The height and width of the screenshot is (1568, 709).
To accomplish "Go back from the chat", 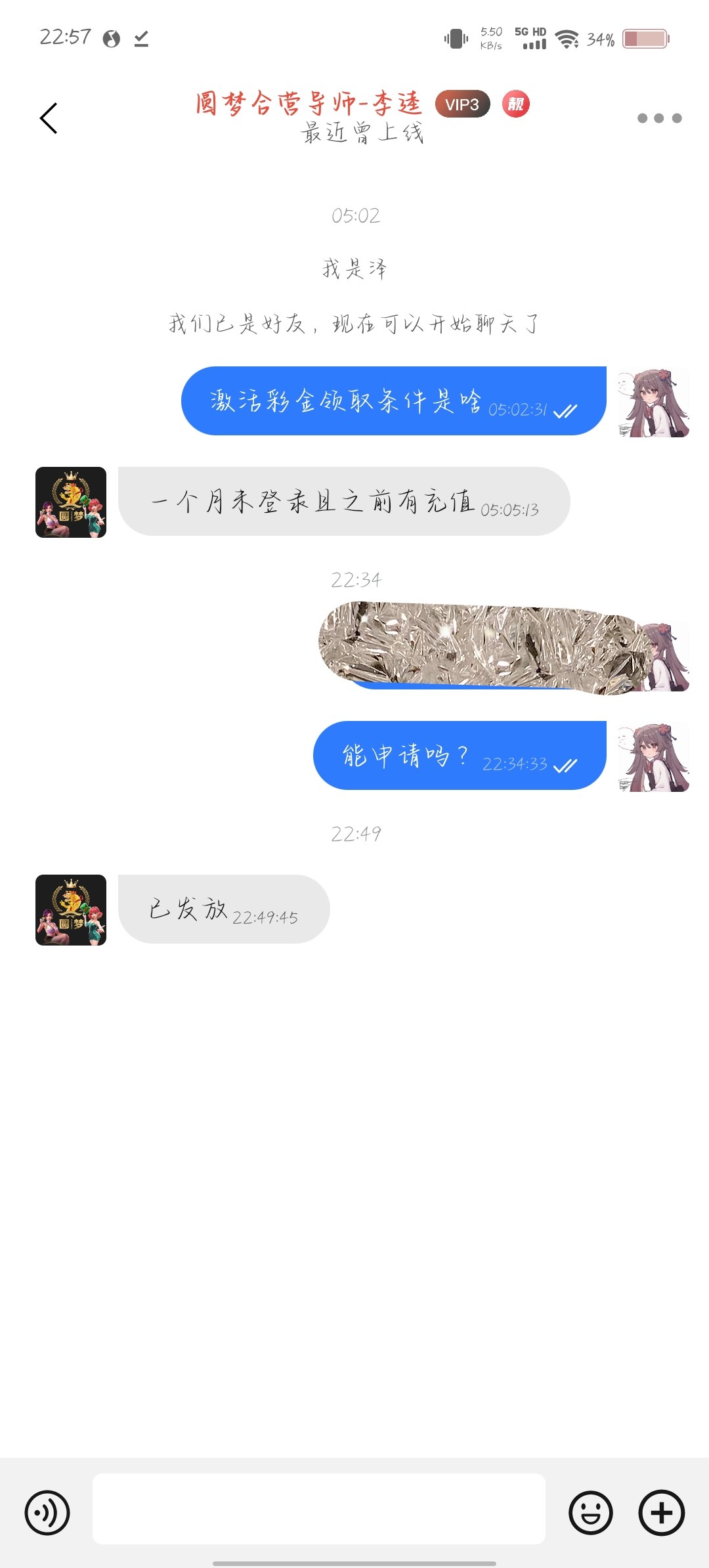I will click(x=49, y=118).
